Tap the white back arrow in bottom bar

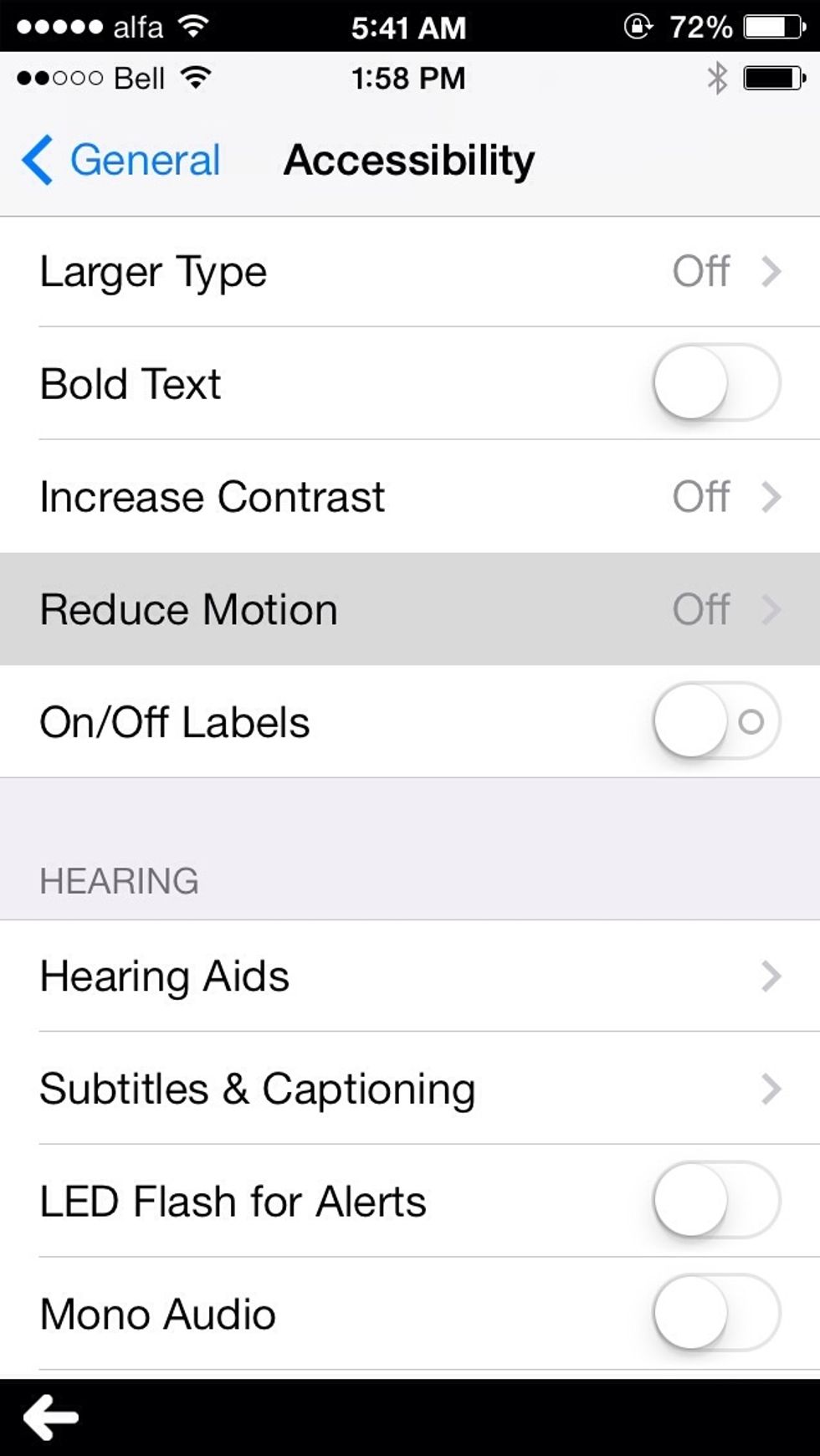pos(51,1418)
